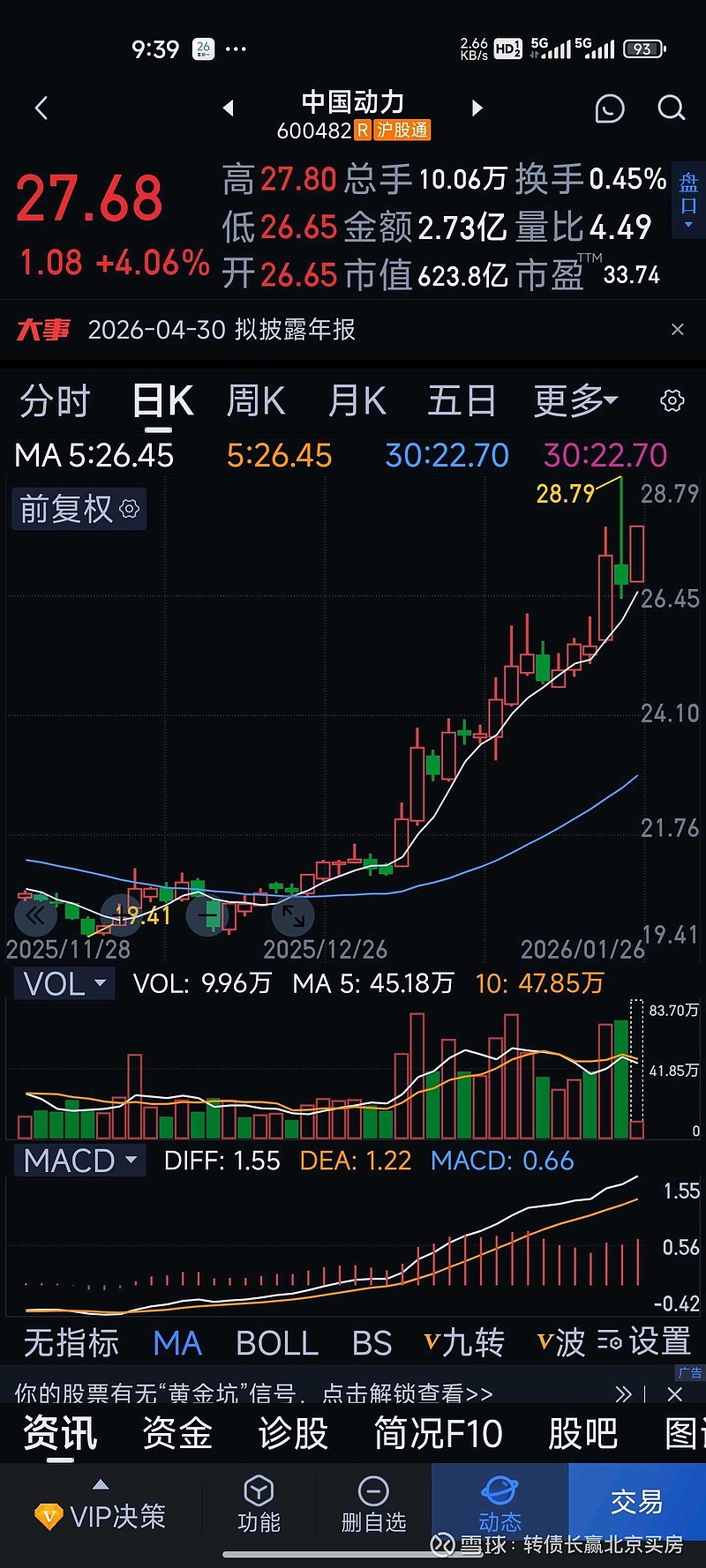Switch to the 分时 chart tab

click(x=55, y=401)
